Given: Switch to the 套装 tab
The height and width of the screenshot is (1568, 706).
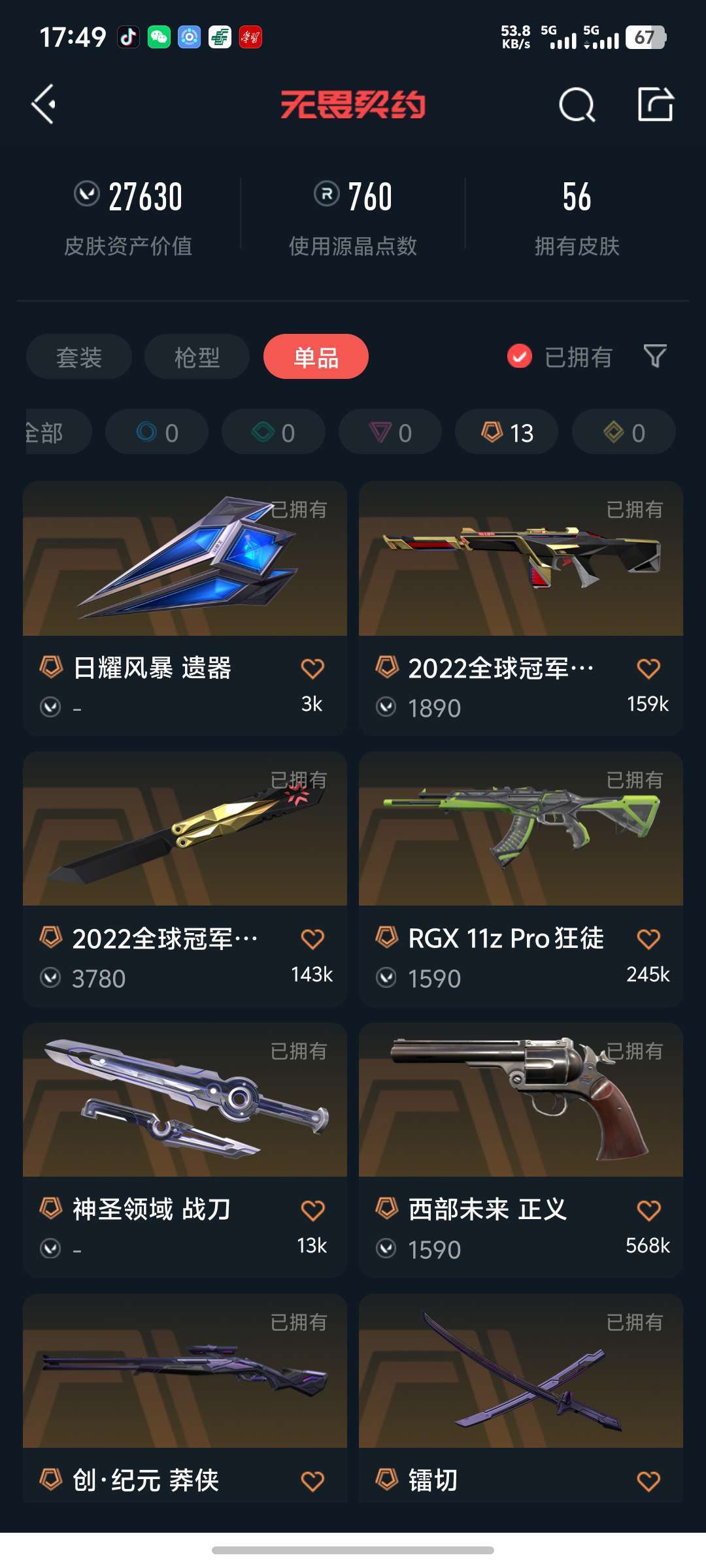Looking at the screenshot, I should tap(79, 357).
